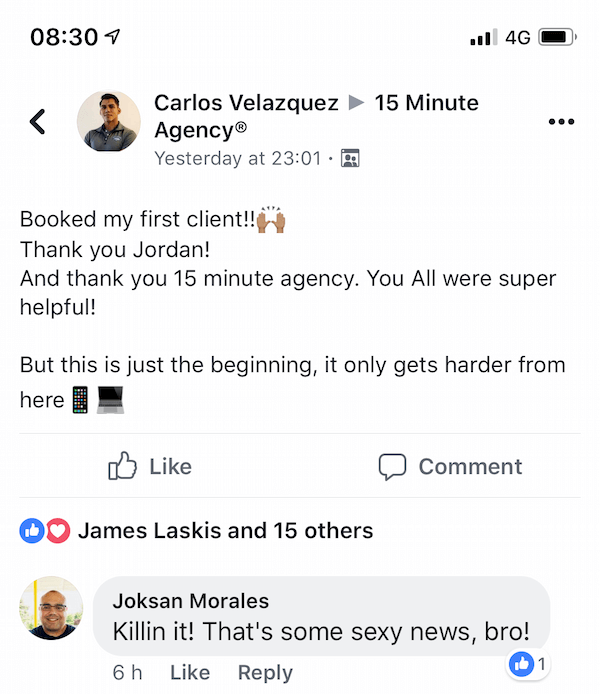This screenshot has height=694, width=600.
Task: Go back using the back arrow
Action: [38, 122]
